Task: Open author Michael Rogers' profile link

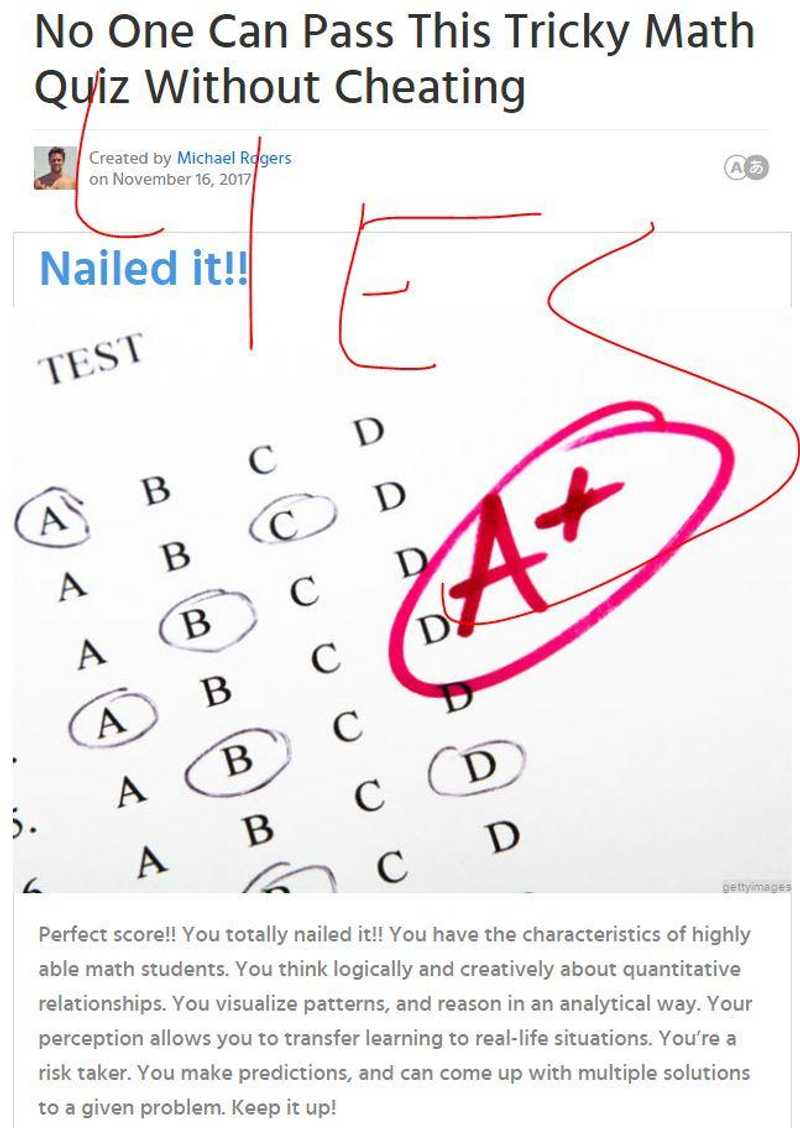Action: click(234, 158)
